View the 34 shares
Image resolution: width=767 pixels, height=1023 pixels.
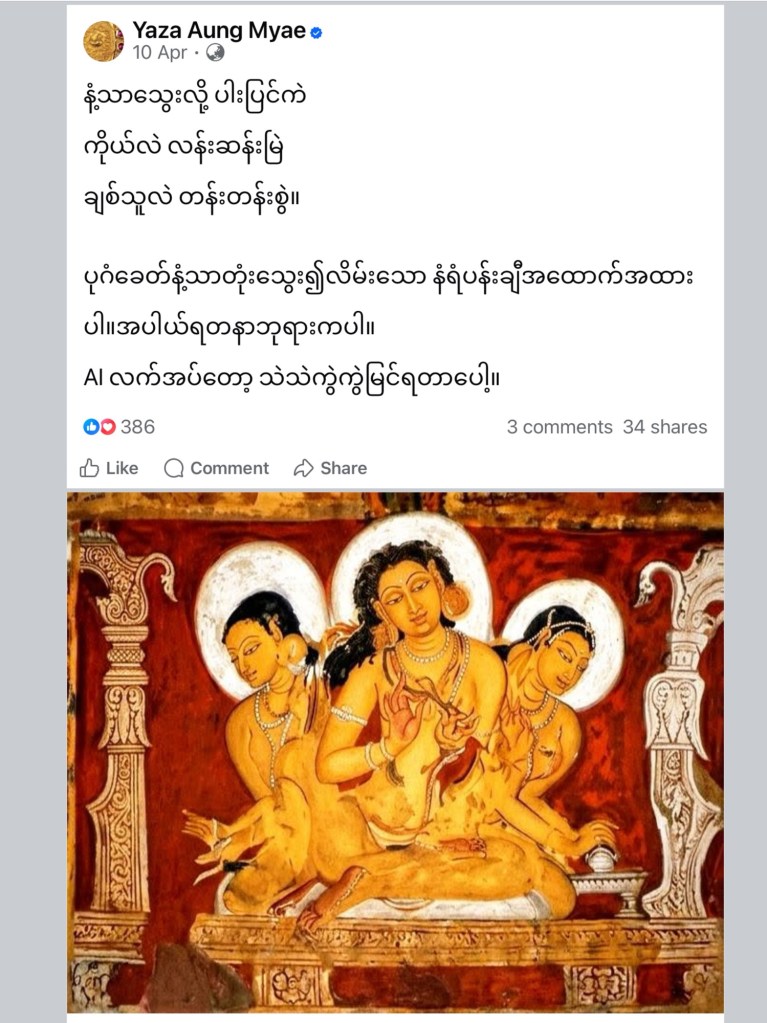(x=665, y=427)
